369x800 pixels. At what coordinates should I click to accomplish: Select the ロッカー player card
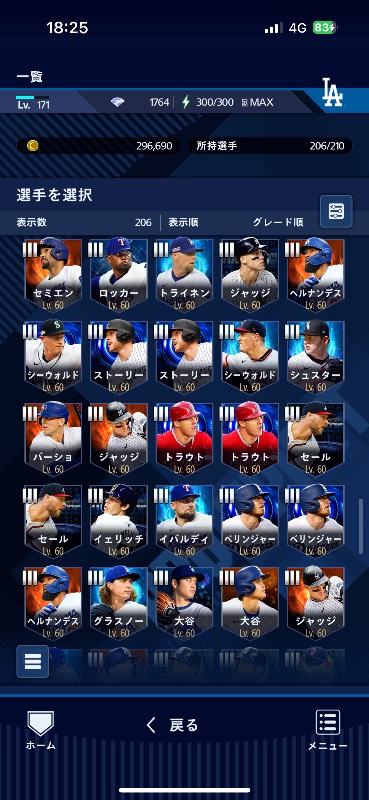click(118, 274)
